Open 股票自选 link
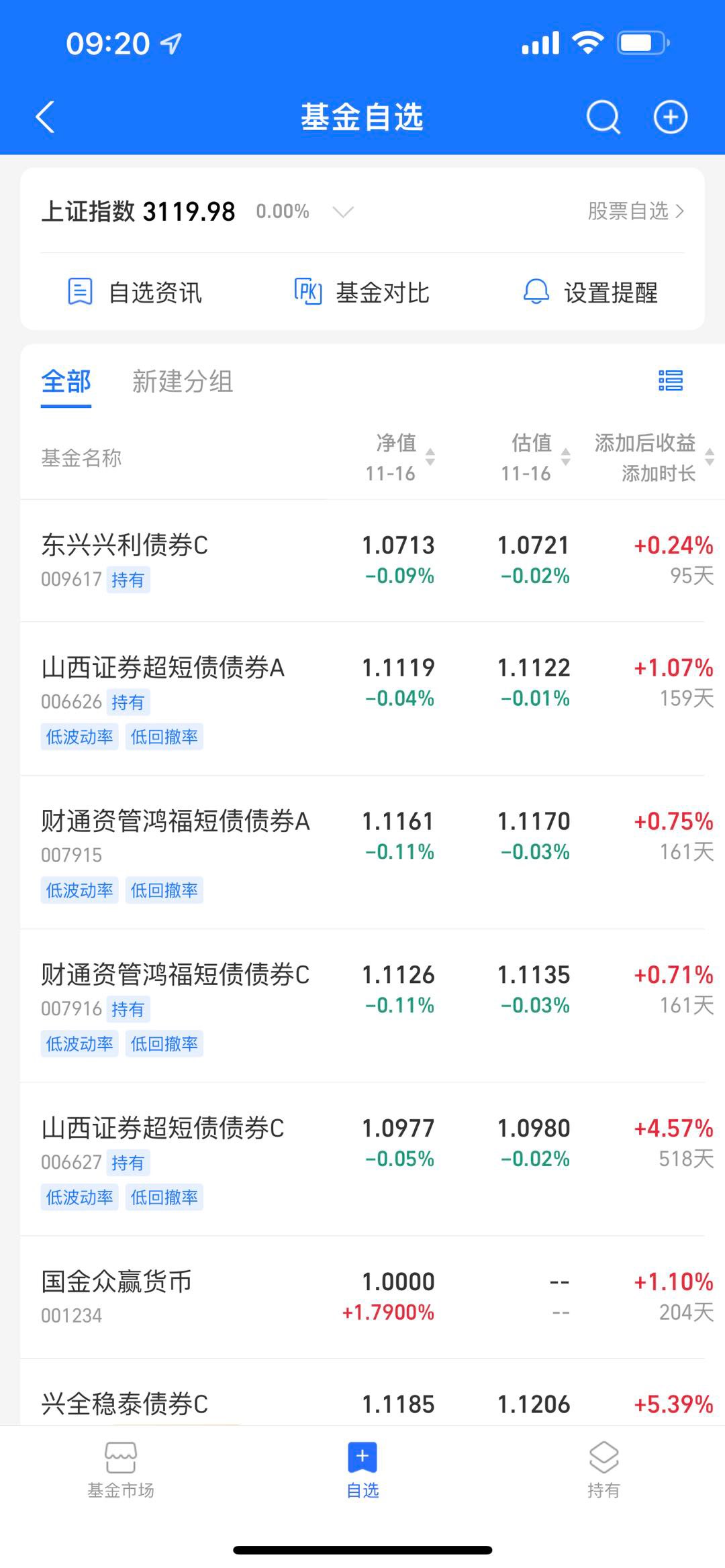This screenshot has height=1568, width=725. click(x=635, y=211)
